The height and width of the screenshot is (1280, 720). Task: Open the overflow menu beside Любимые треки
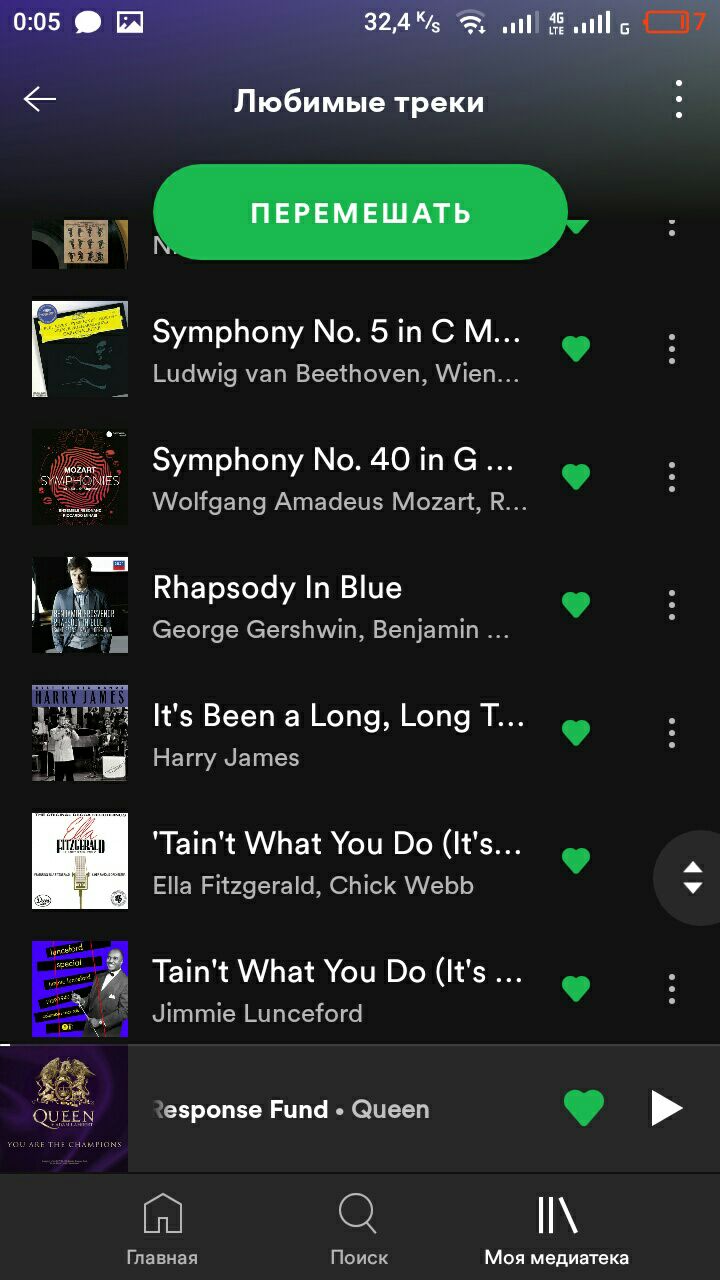[679, 99]
